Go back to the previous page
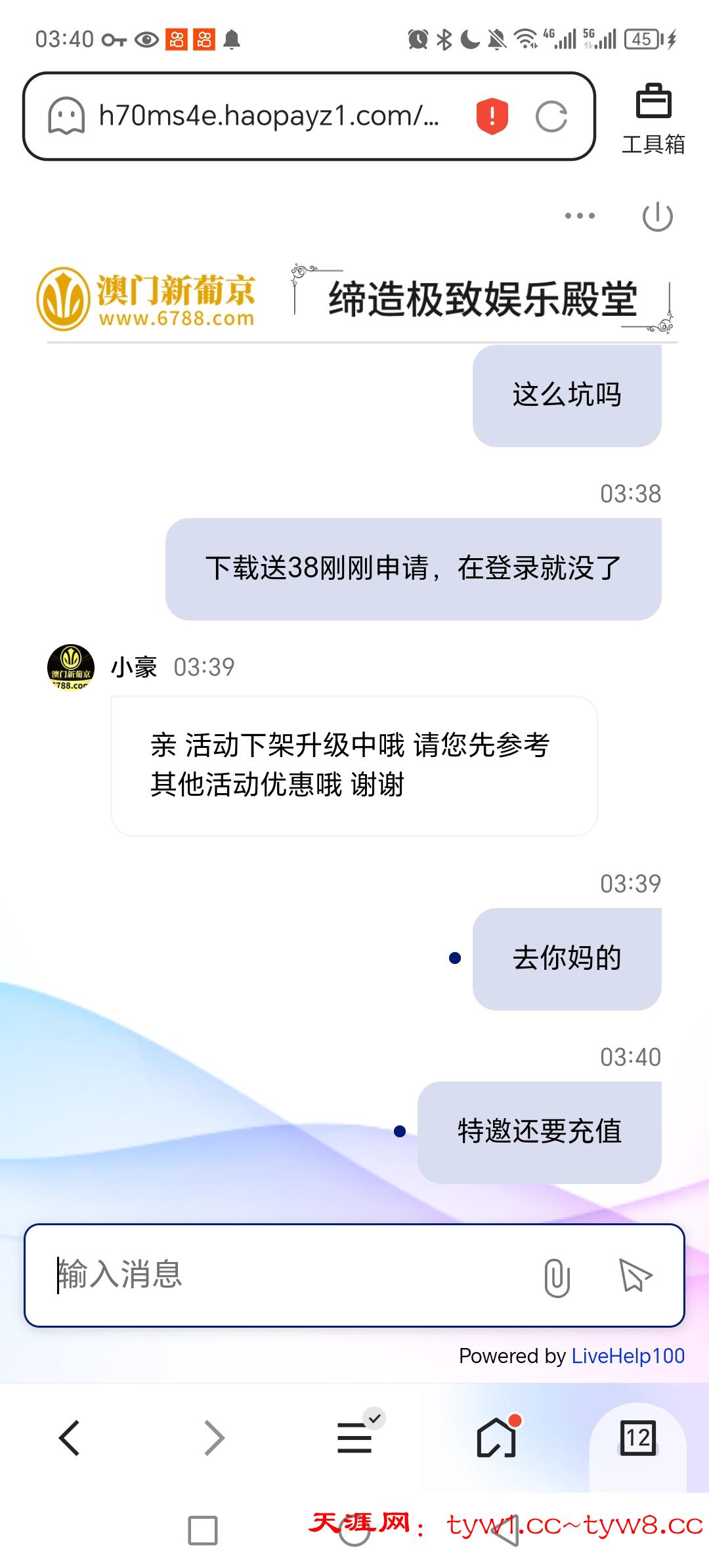 pyautogui.click(x=70, y=1438)
